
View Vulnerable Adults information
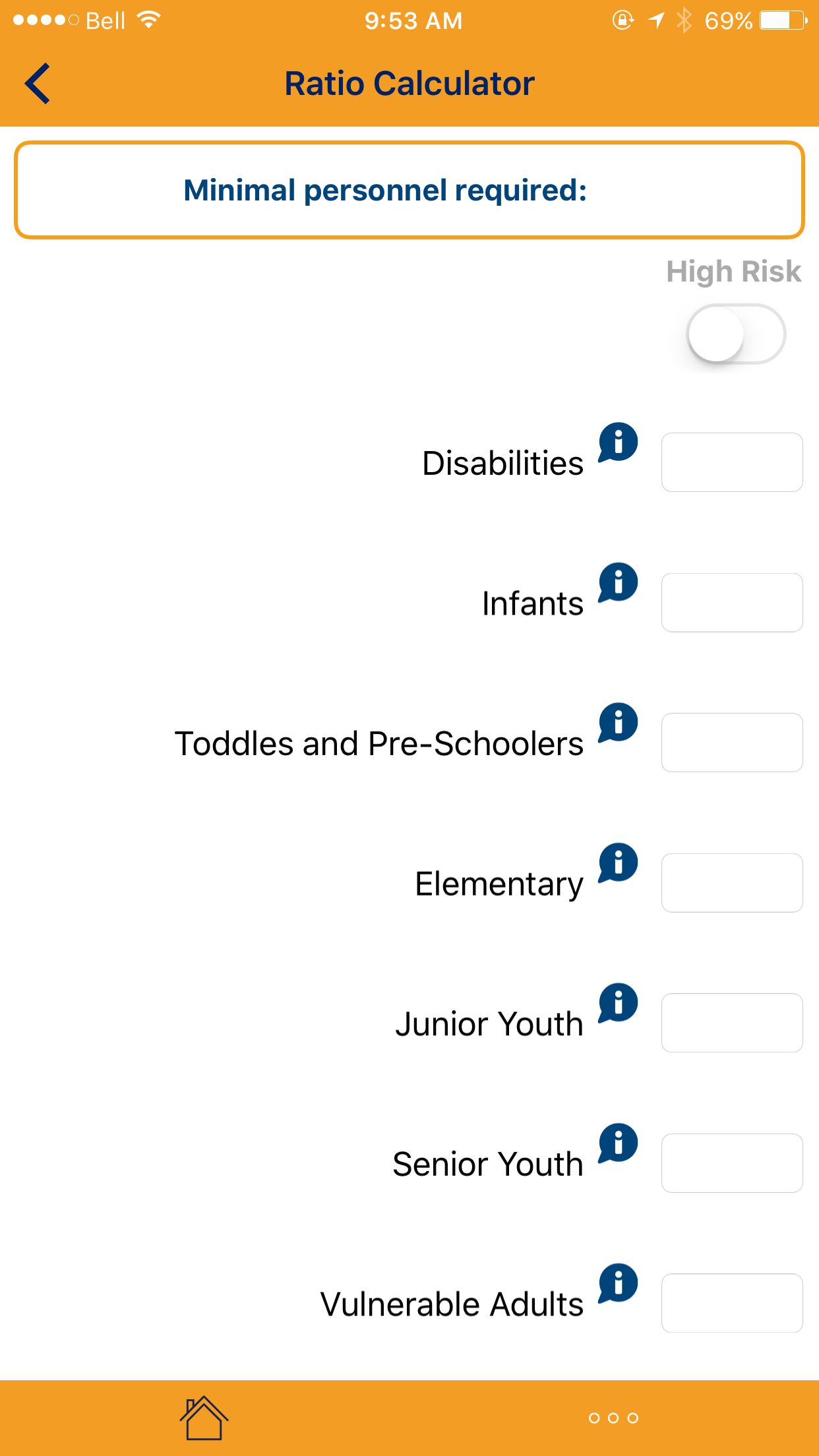pyautogui.click(x=618, y=1284)
